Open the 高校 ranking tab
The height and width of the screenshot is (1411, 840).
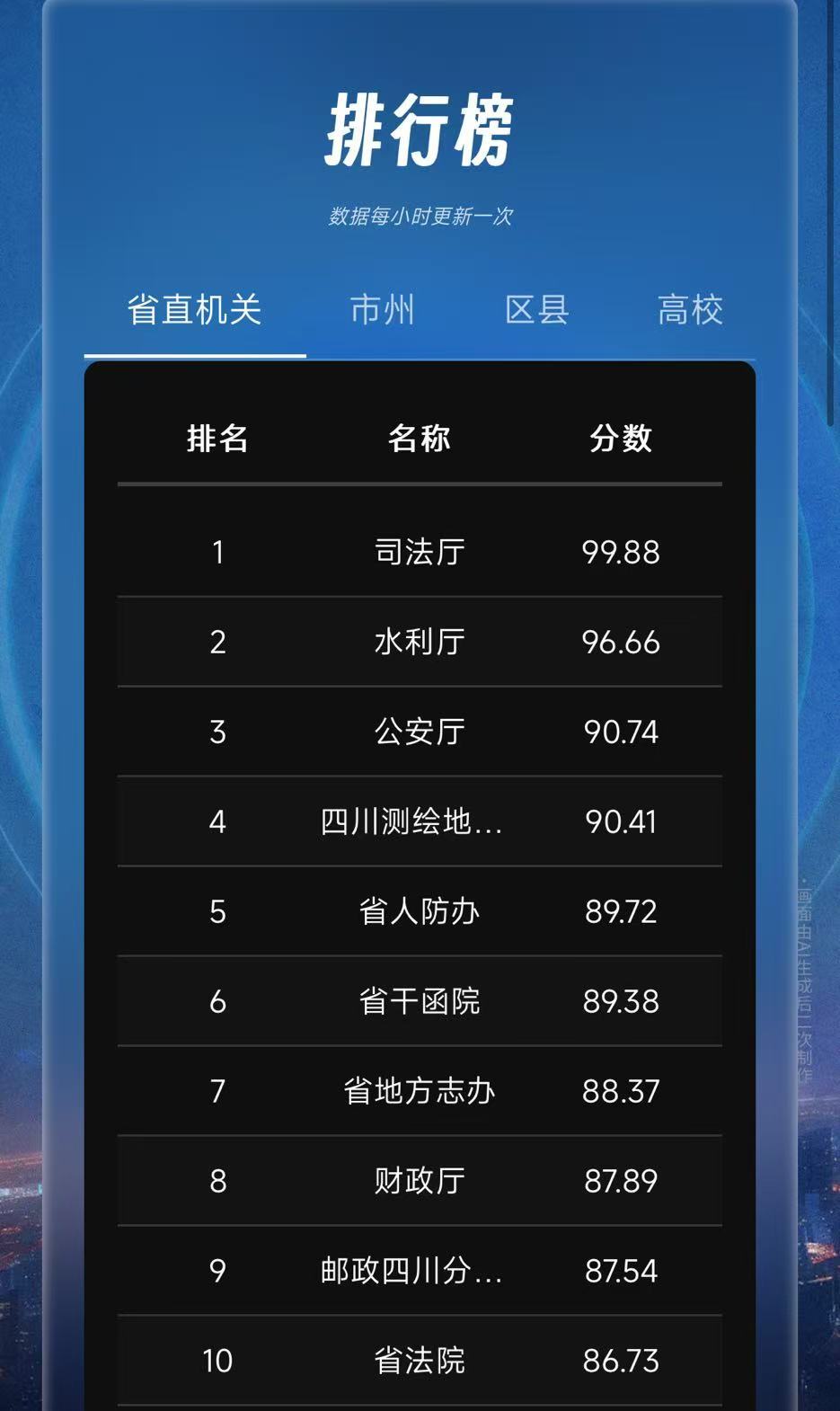(690, 310)
